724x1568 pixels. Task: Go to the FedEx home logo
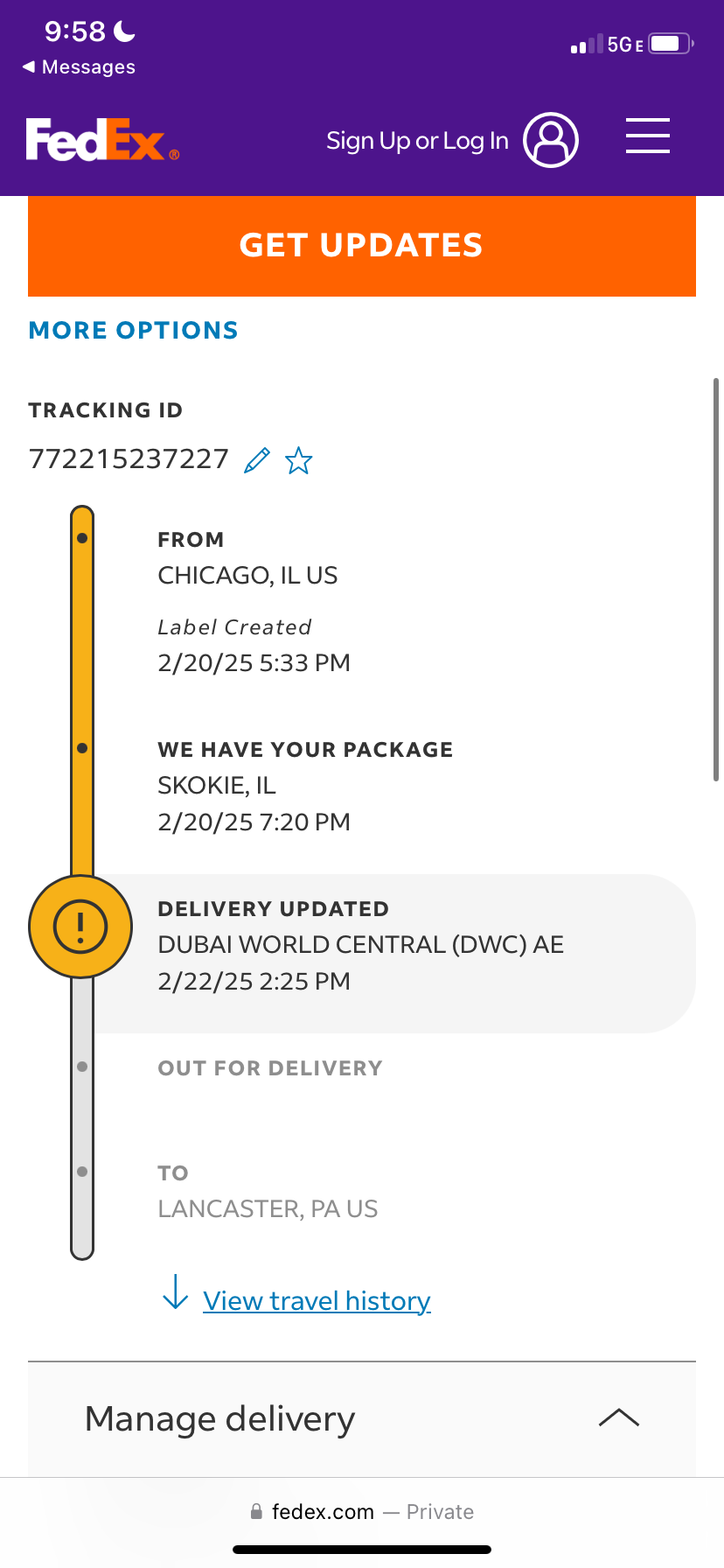click(102, 140)
